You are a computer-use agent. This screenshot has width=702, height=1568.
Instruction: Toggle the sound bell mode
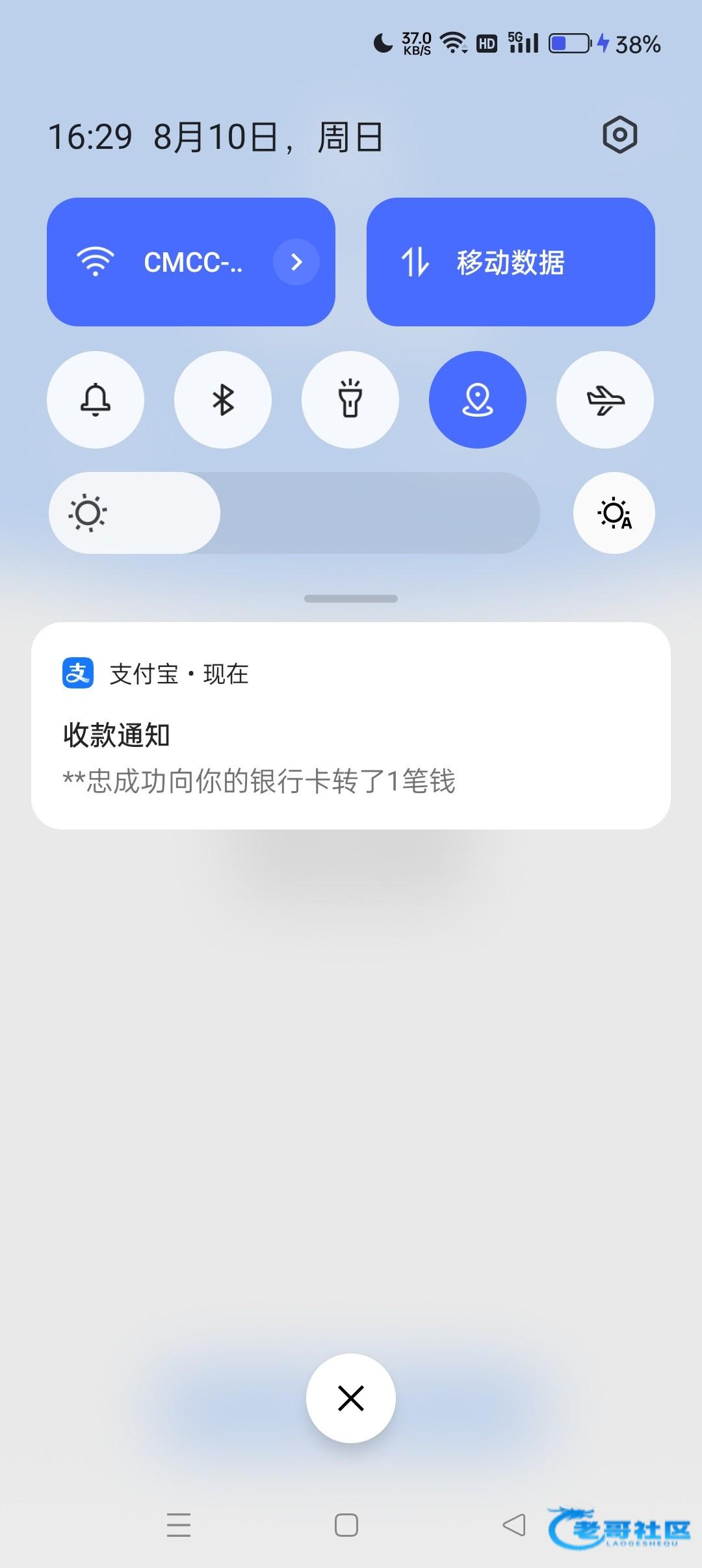click(96, 400)
